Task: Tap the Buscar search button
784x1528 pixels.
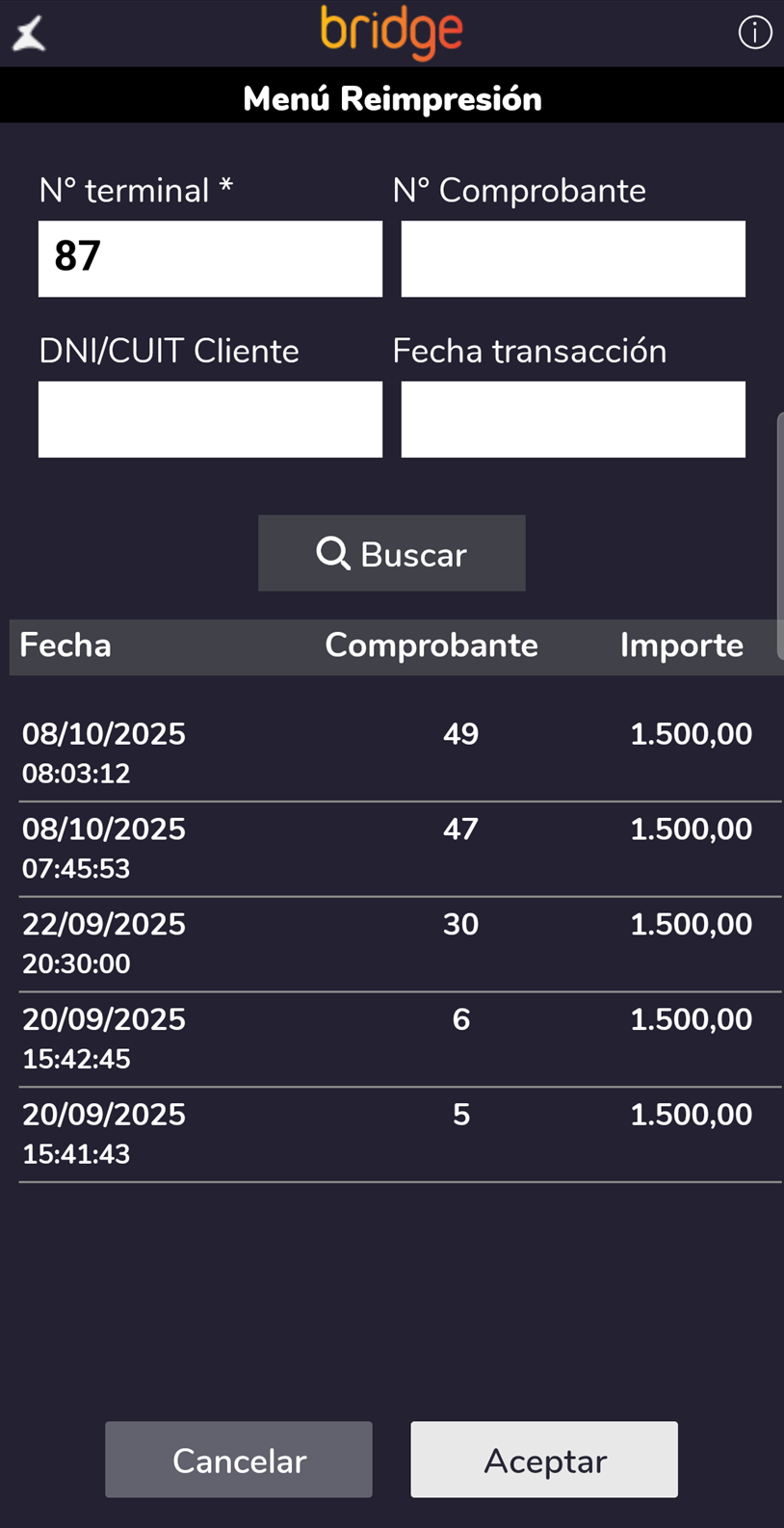Action: (x=391, y=553)
